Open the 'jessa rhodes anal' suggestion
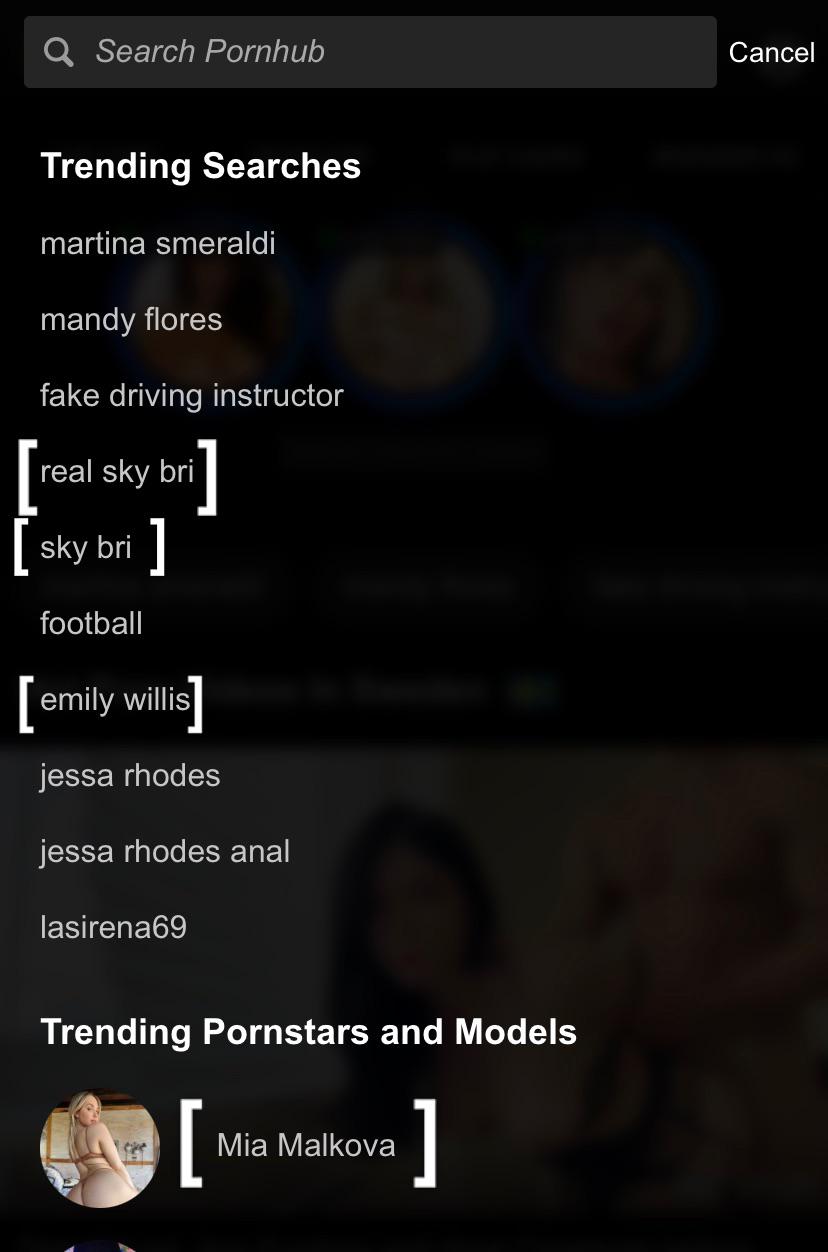Screen dimensions: 828x1252 (165, 851)
